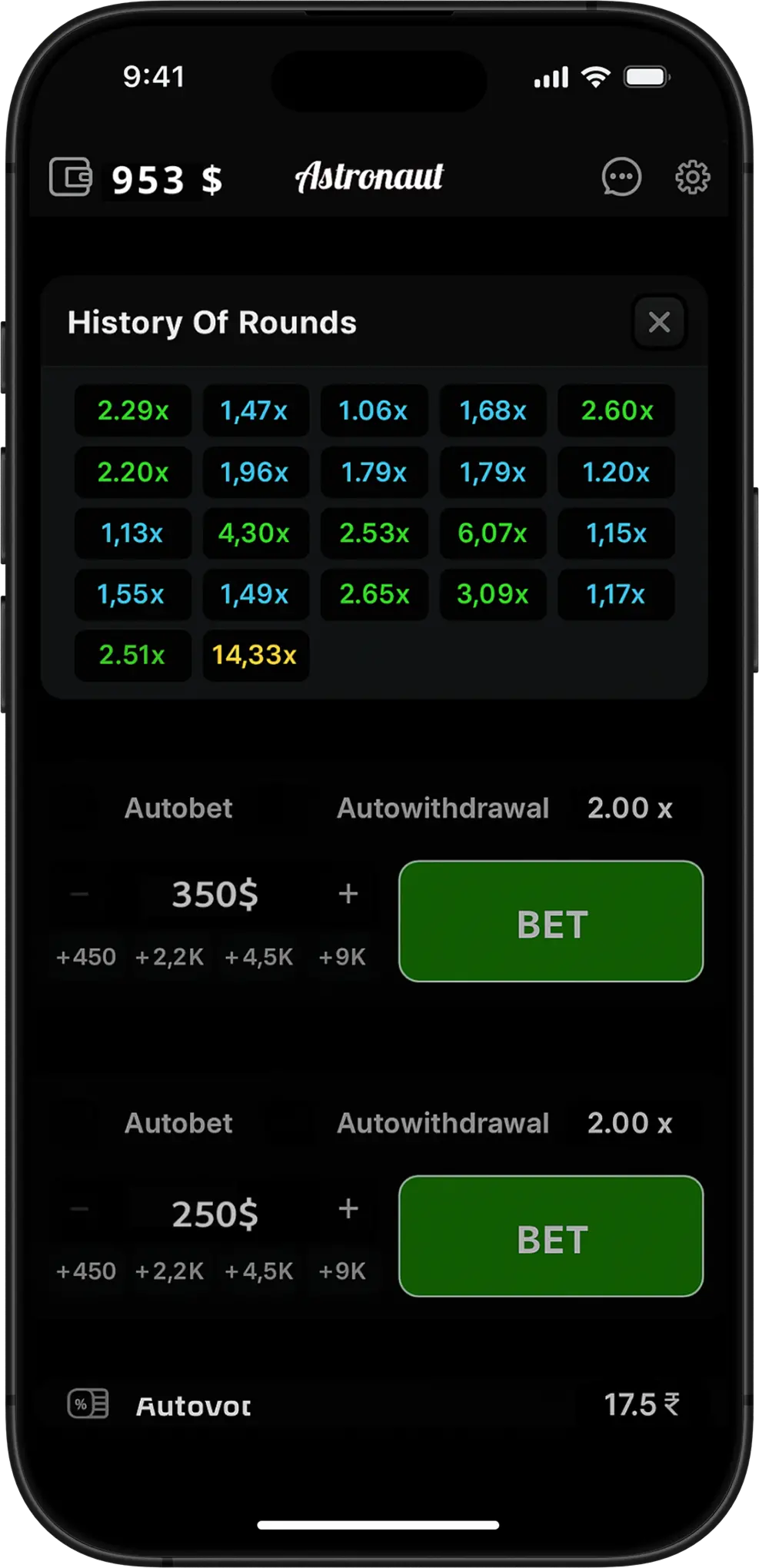Open the wallet balance panel

[x=72, y=178]
